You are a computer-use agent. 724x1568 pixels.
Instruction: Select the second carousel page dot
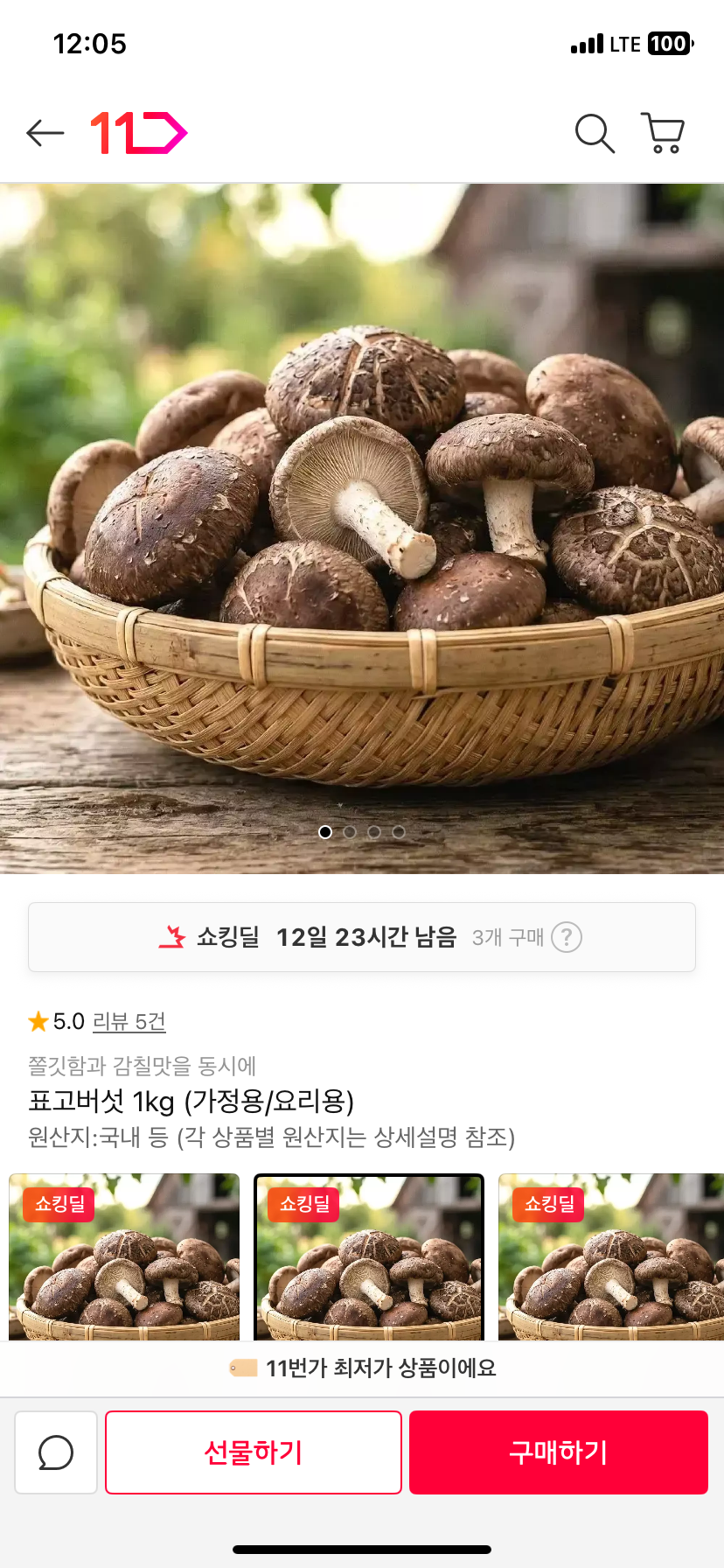[x=349, y=832]
